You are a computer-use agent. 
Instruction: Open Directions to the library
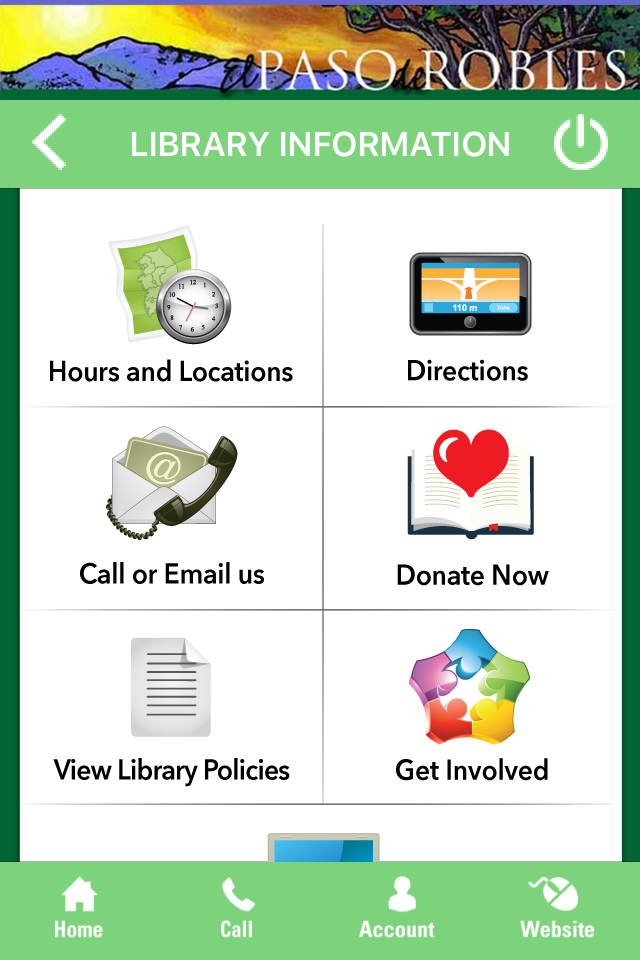point(469,314)
